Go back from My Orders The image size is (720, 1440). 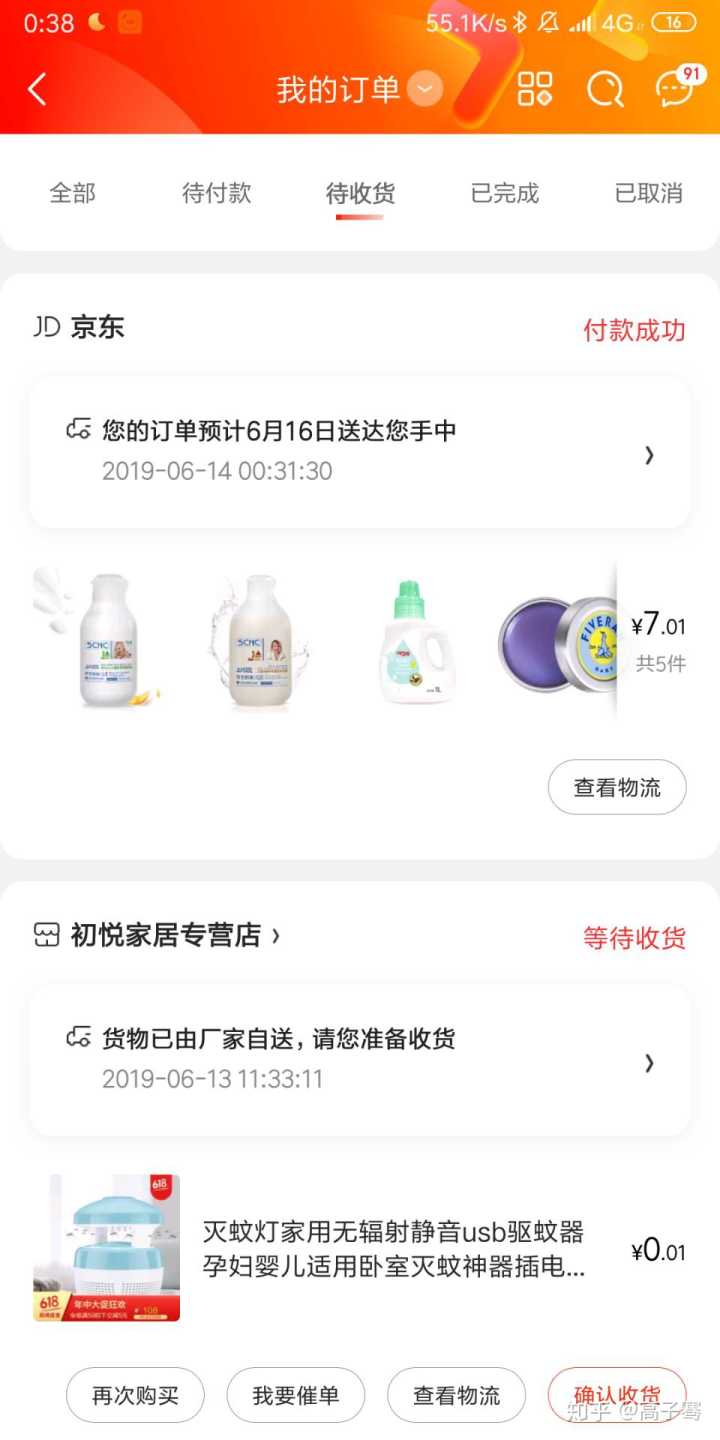[x=37, y=90]
